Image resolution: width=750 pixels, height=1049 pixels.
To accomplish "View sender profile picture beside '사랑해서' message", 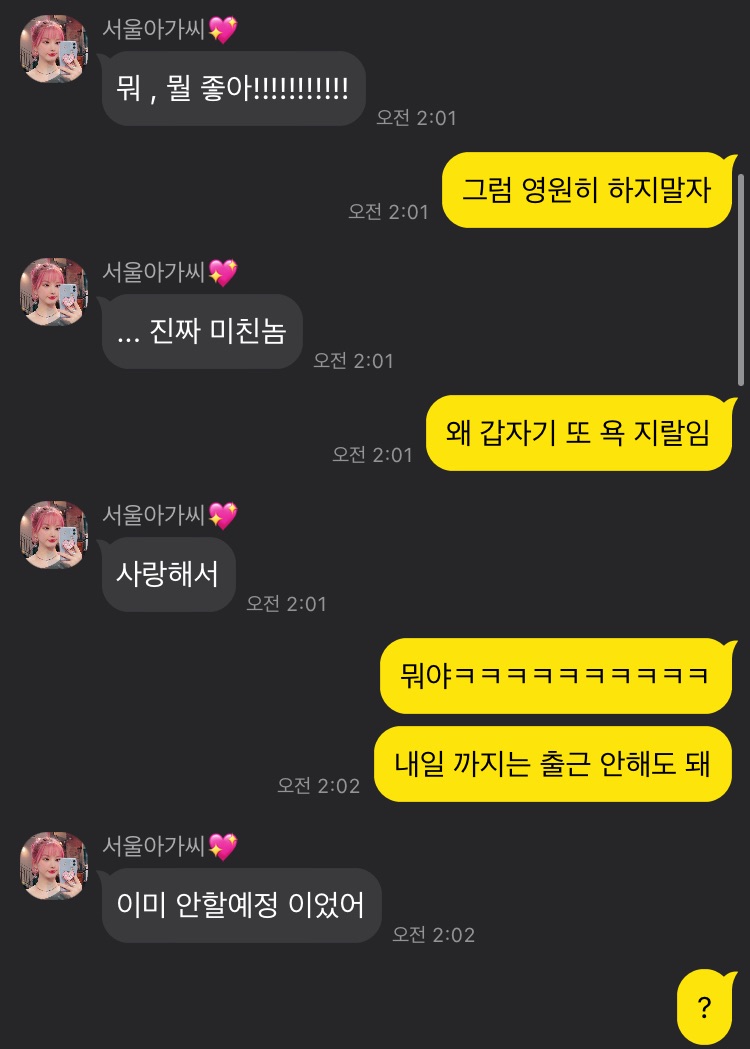I will pyautogui.click(x=54, y=535).
